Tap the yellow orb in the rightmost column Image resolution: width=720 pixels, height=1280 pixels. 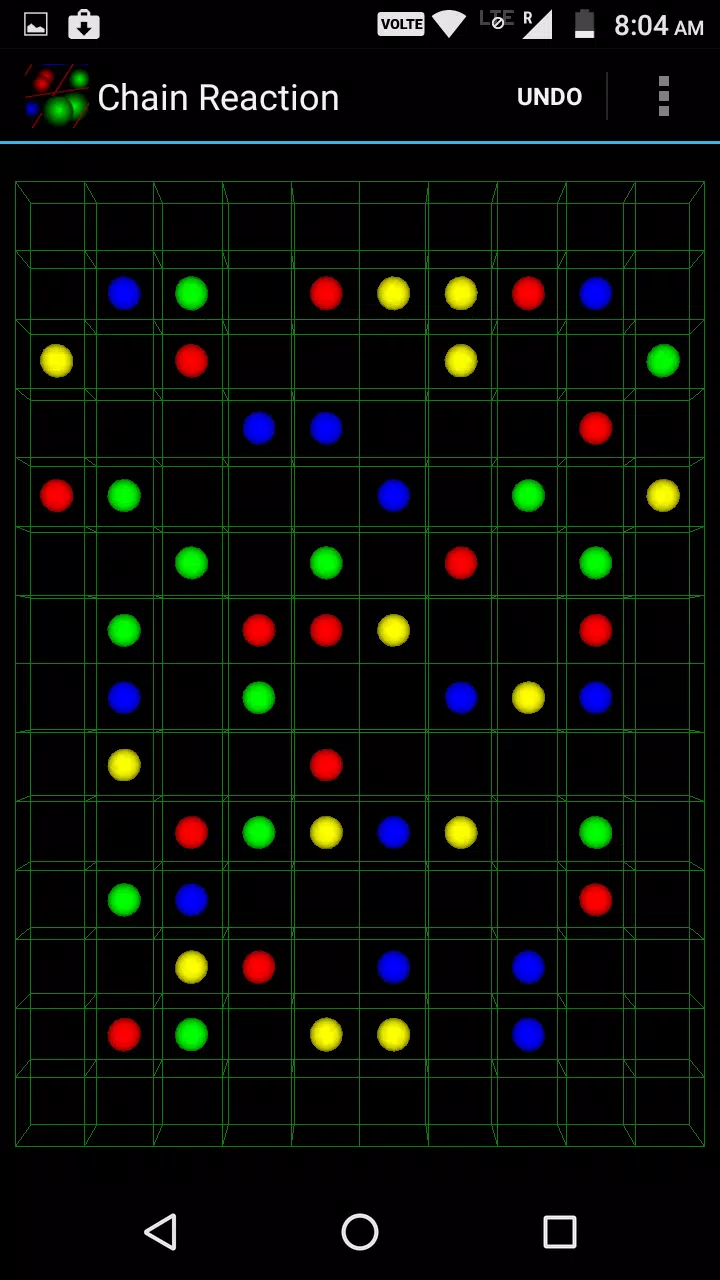[663, 495]
